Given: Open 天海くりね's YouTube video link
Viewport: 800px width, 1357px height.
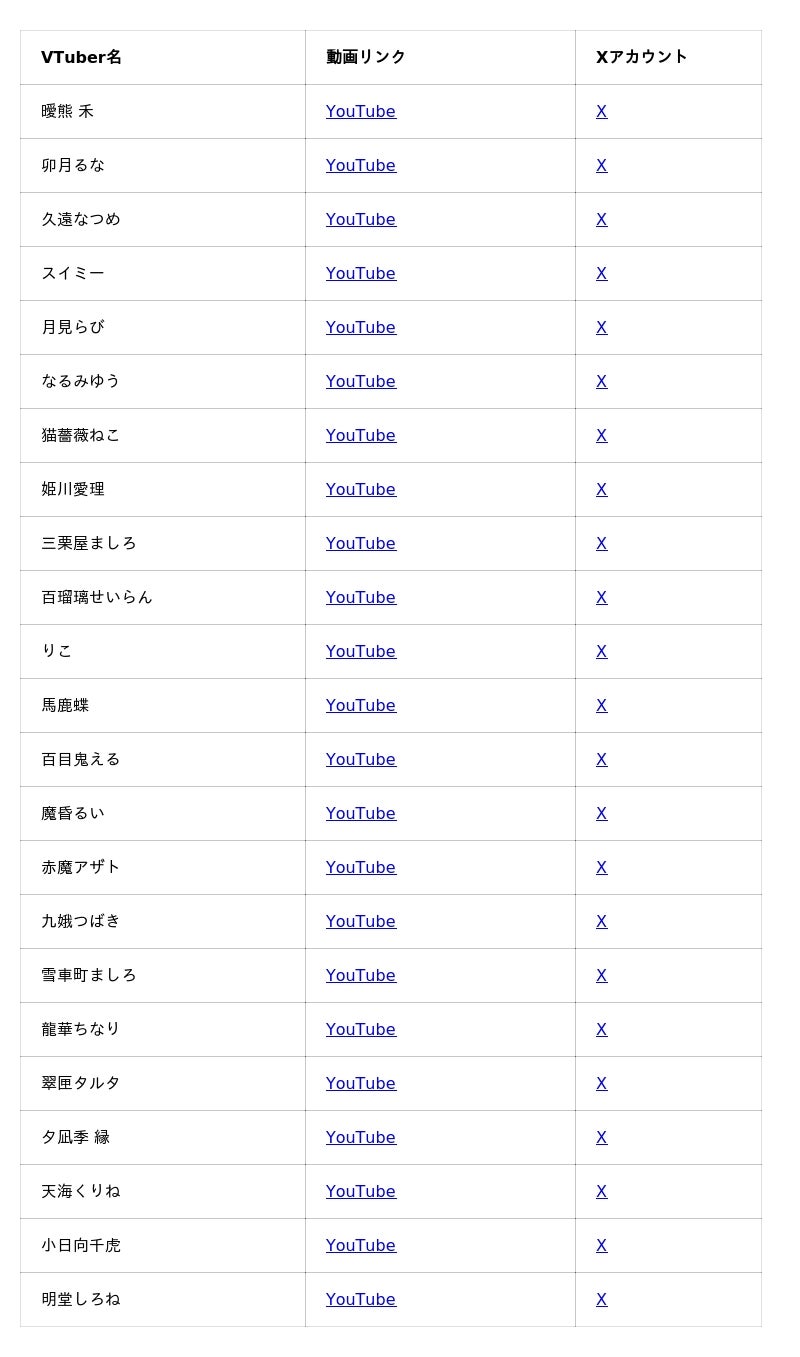Looking at the screenshot, I should click(x=360, y=1191).
